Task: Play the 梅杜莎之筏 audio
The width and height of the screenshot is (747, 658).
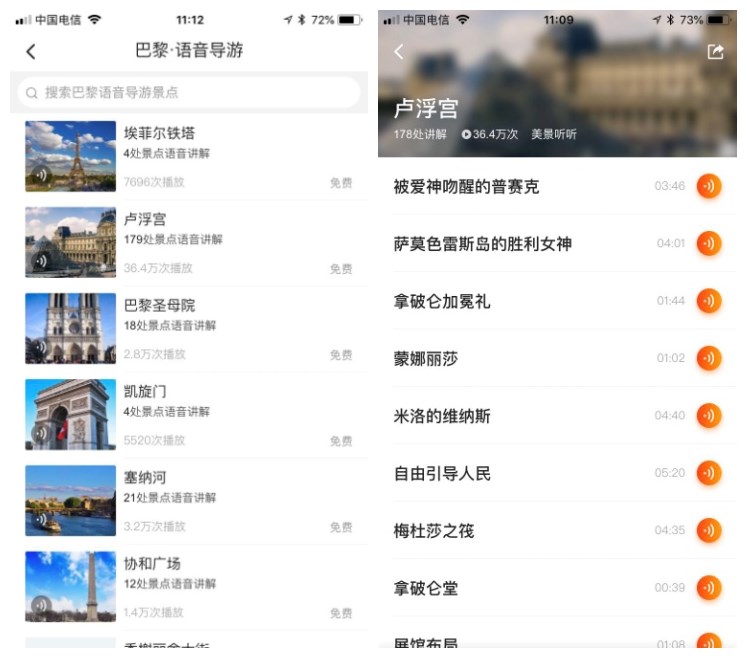Action: (709, 530)
